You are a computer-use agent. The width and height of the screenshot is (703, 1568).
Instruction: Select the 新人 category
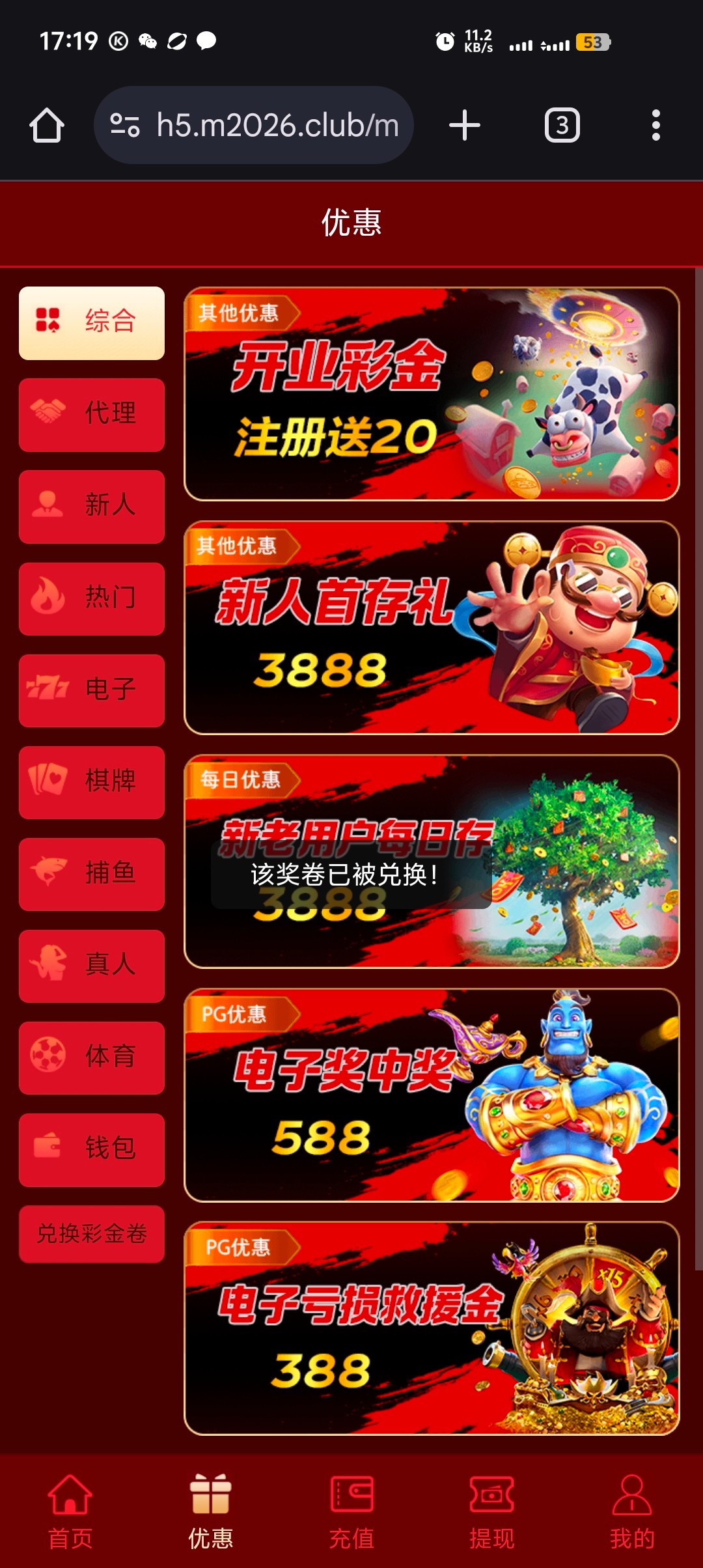(92, 507)
